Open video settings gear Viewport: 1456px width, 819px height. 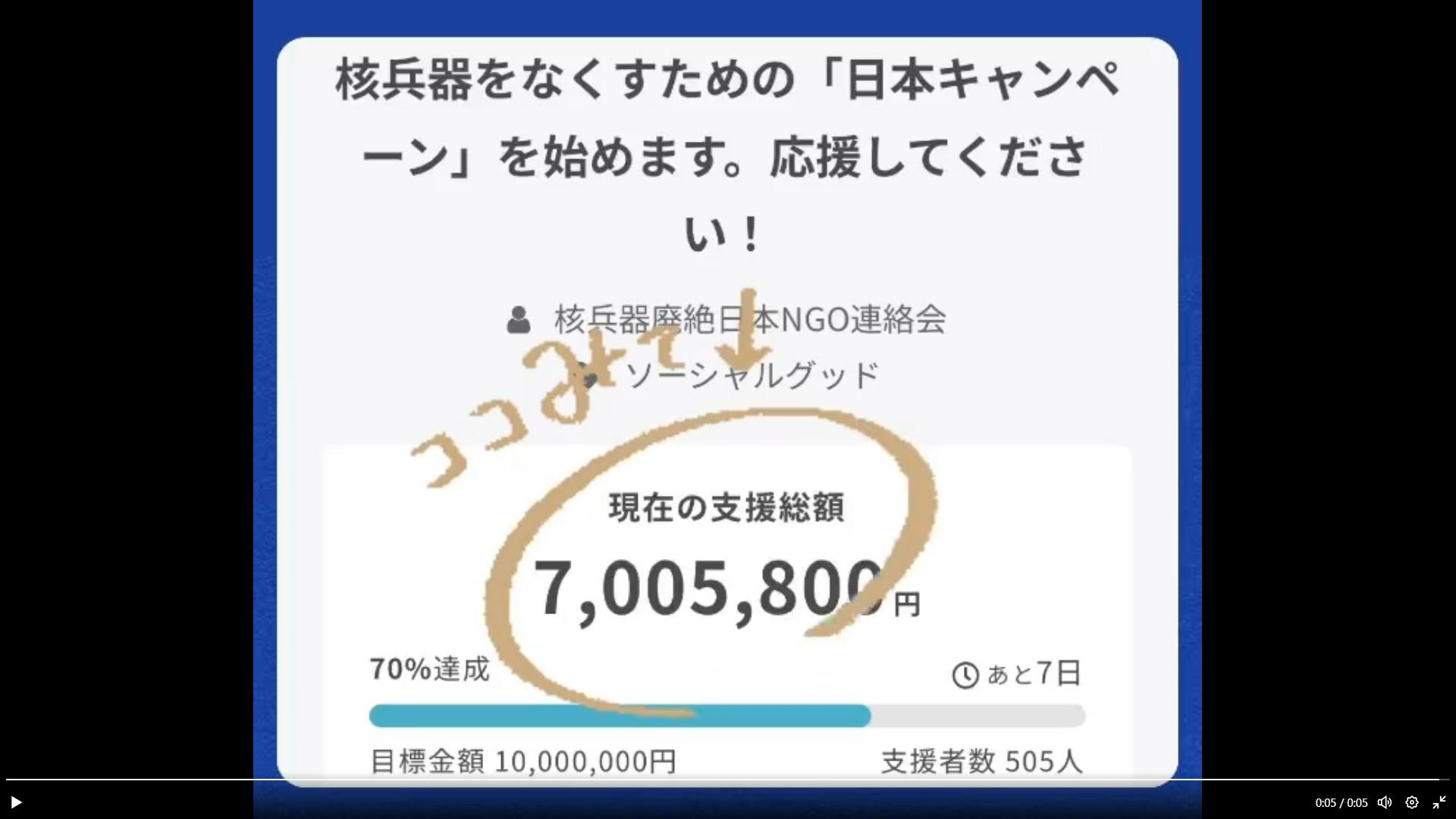(1412, 802)
